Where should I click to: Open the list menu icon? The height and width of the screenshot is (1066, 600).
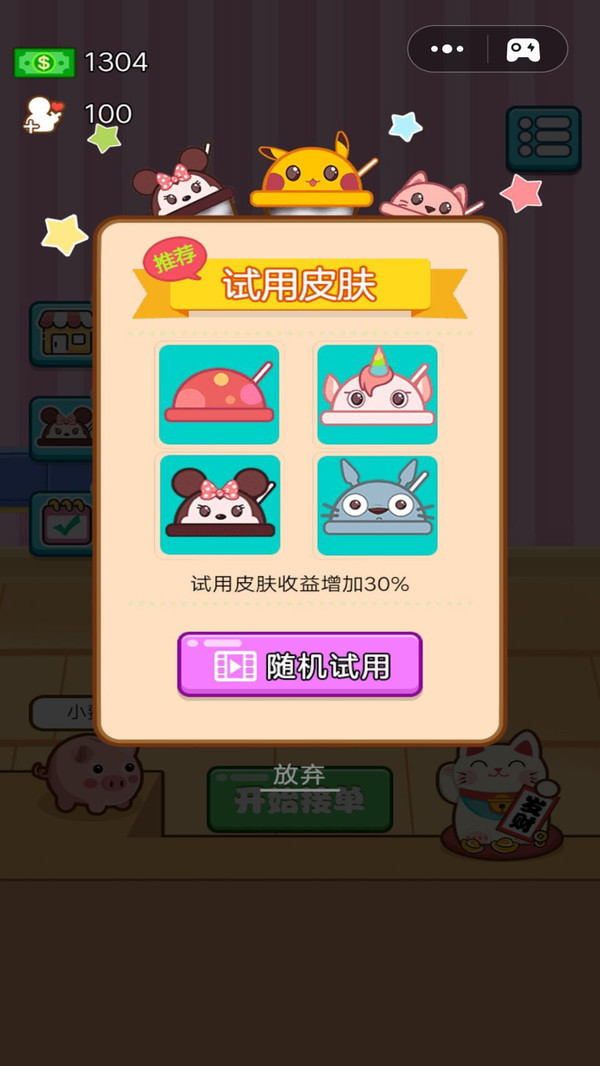544,137
